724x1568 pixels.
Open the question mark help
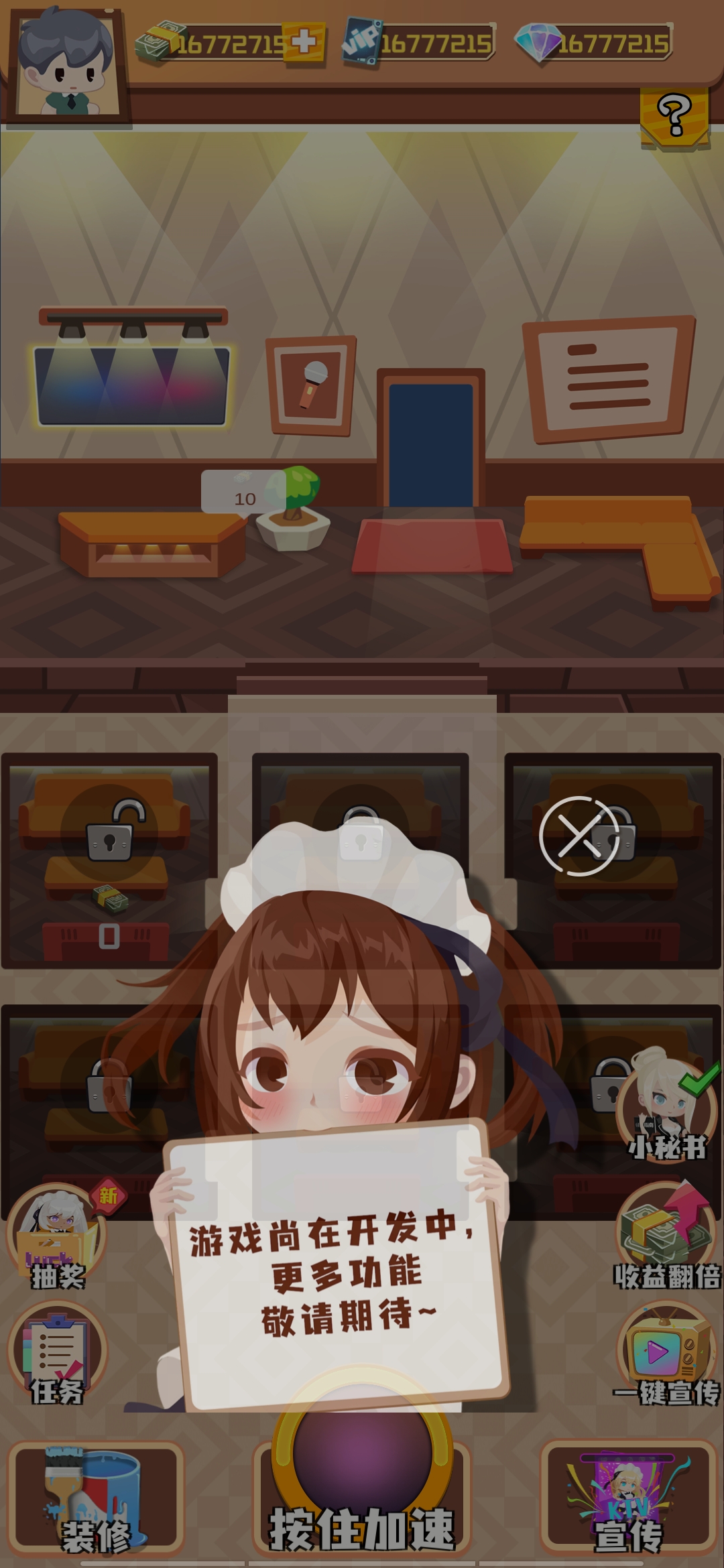click(x=674, y=116)
